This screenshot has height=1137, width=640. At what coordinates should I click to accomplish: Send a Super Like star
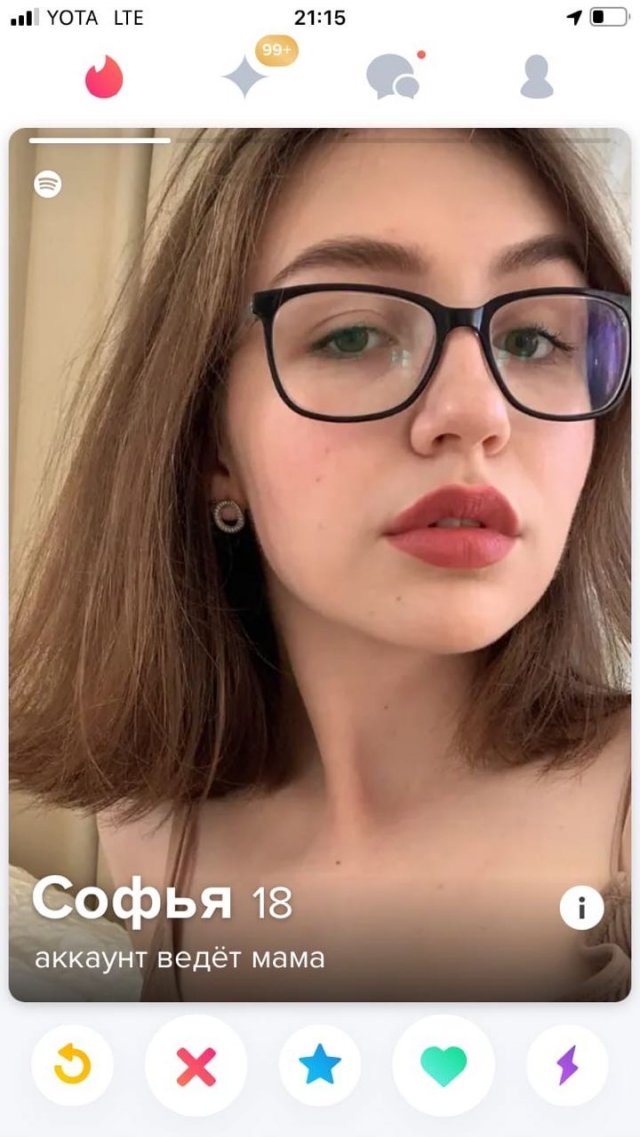click(x=320, y=1066)
